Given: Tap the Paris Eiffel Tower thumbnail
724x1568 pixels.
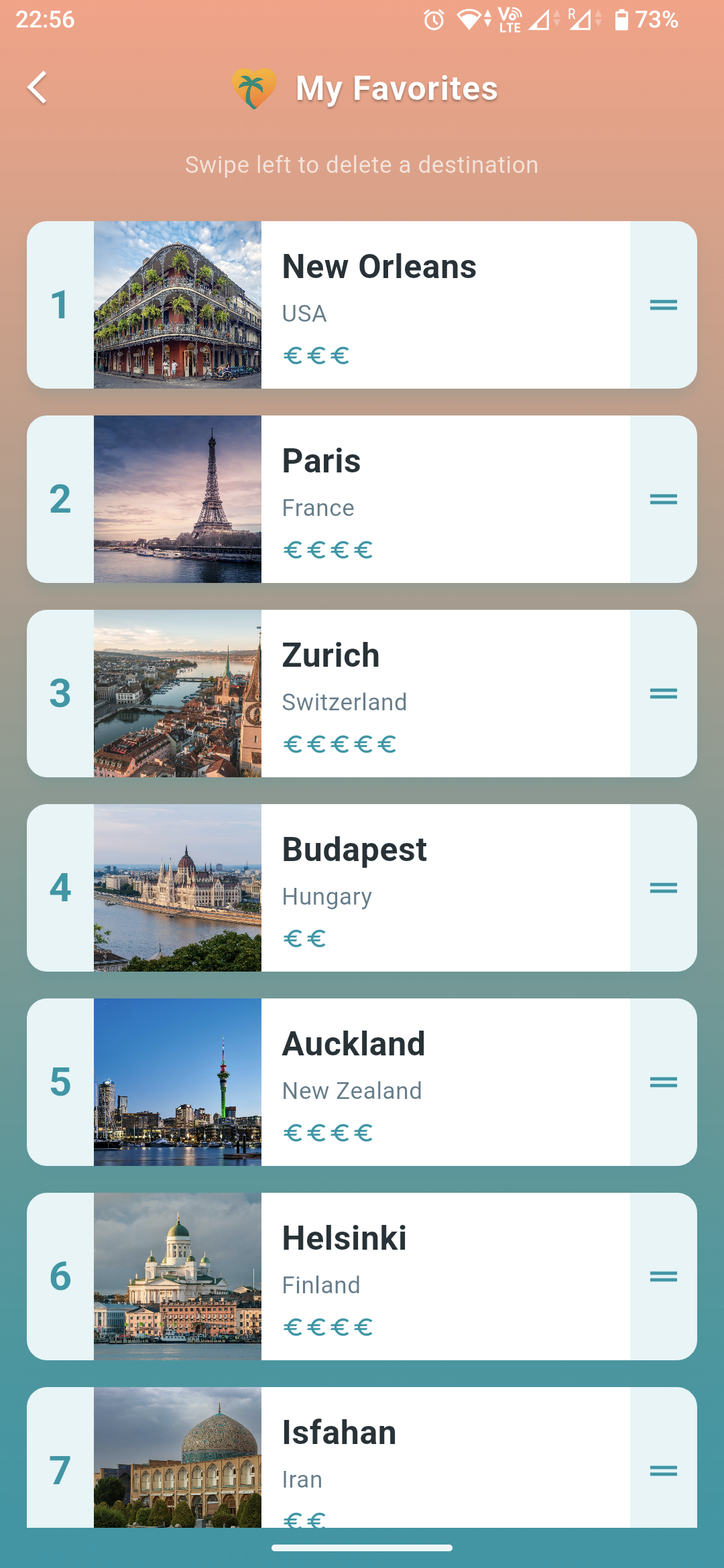Looking at the screenshot, I should coord(178,498).
